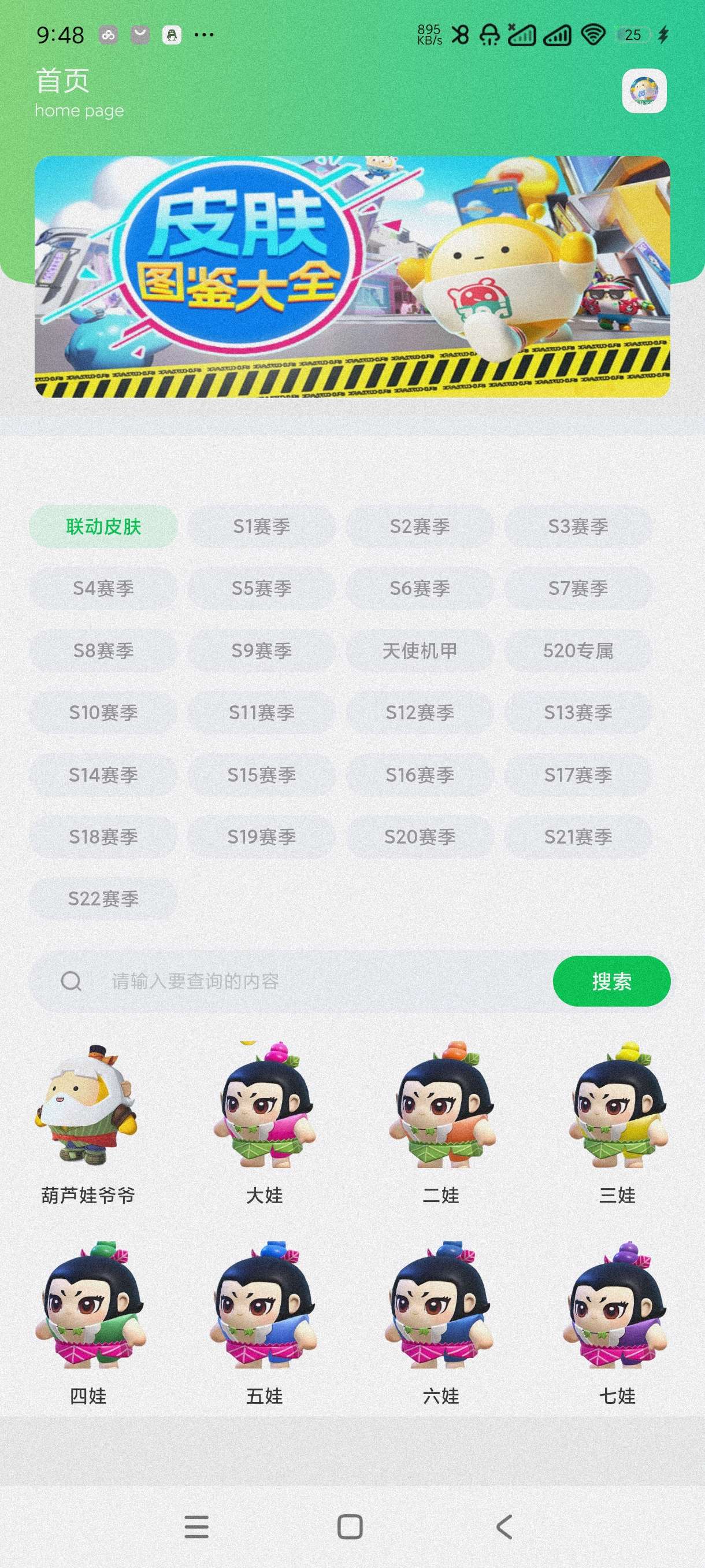Select the 联动皮肤 chip
The width and height of the screenshot is (705, 1568).
103,527
